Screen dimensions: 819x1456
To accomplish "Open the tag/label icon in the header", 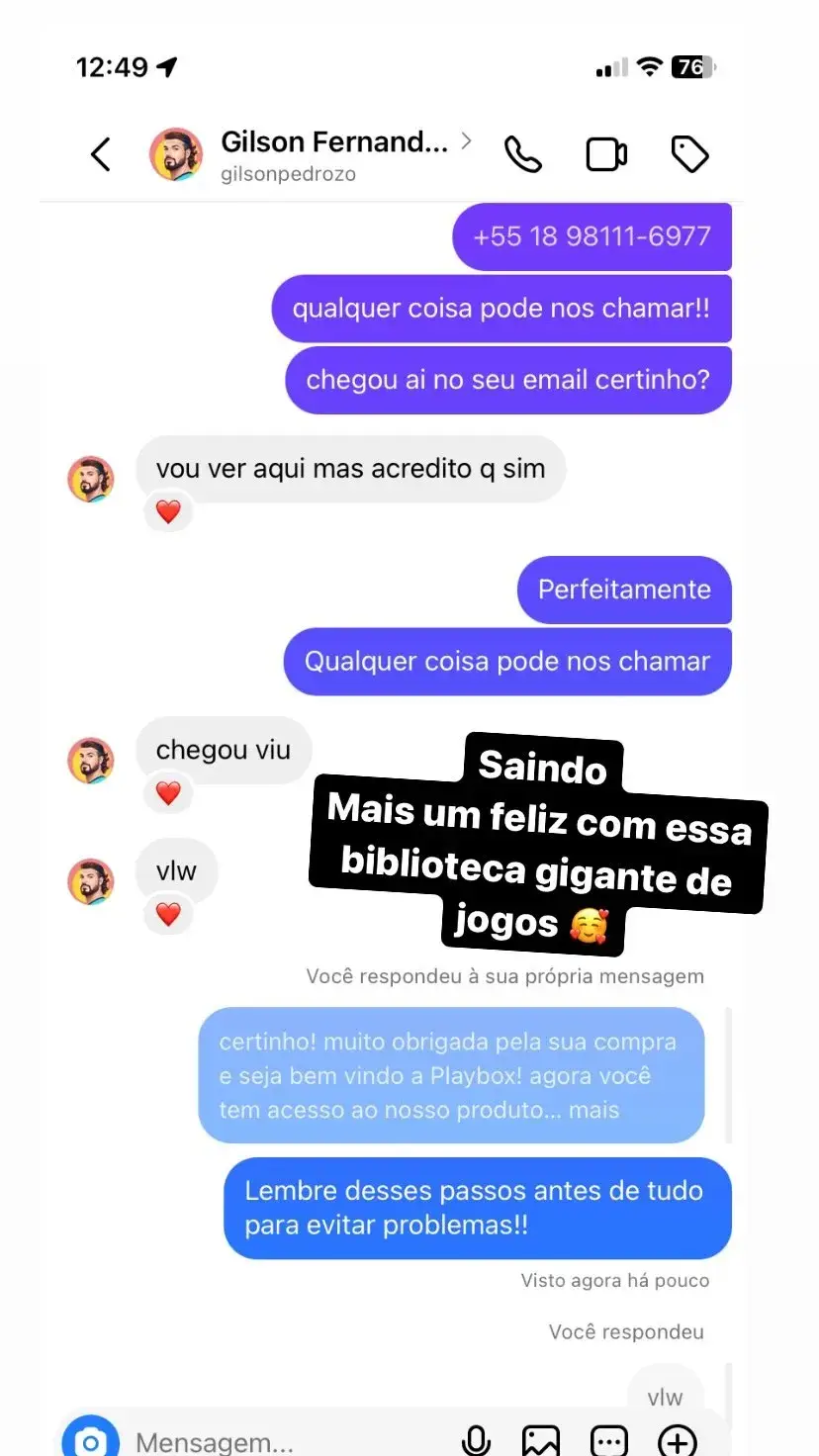I will [689, 154].
